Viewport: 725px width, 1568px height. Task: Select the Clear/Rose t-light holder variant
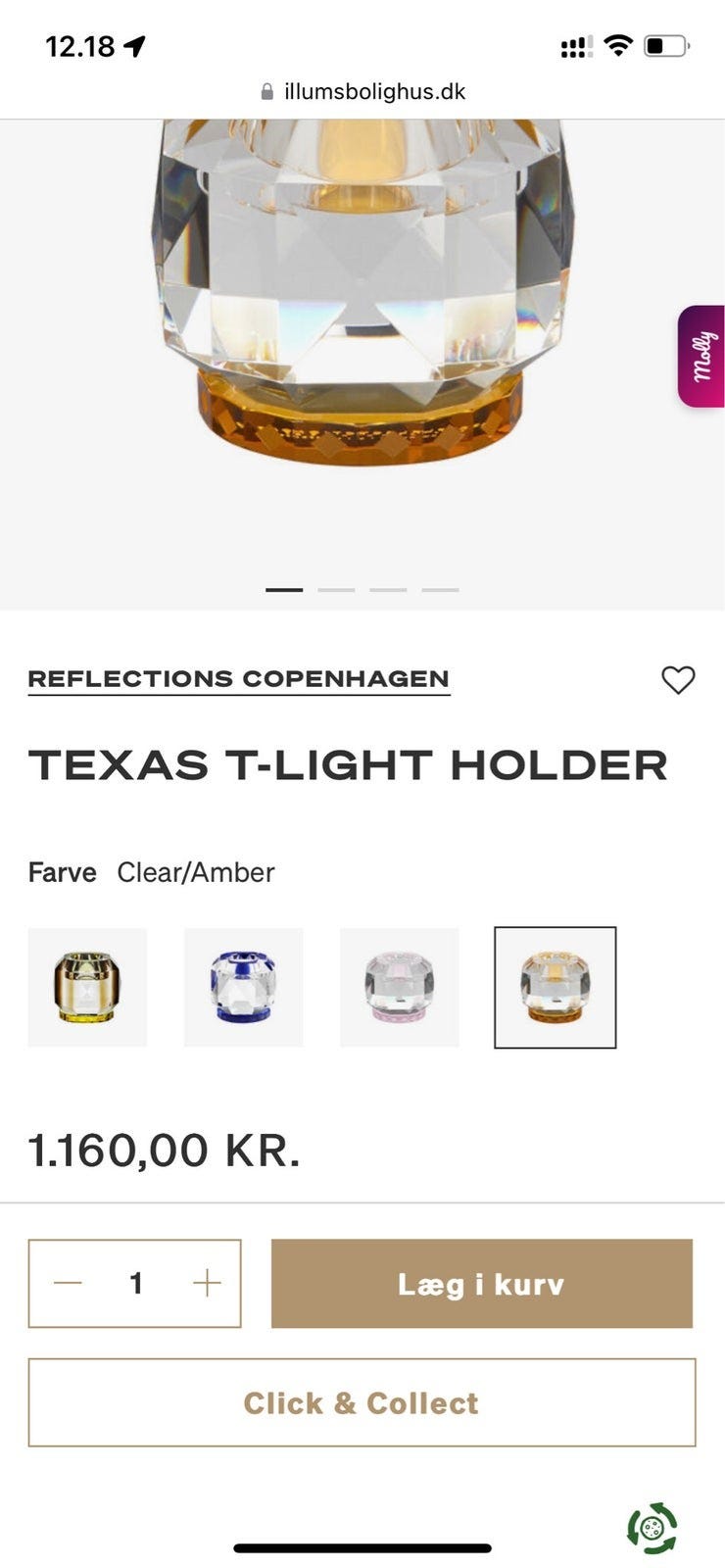pos(399,987)
